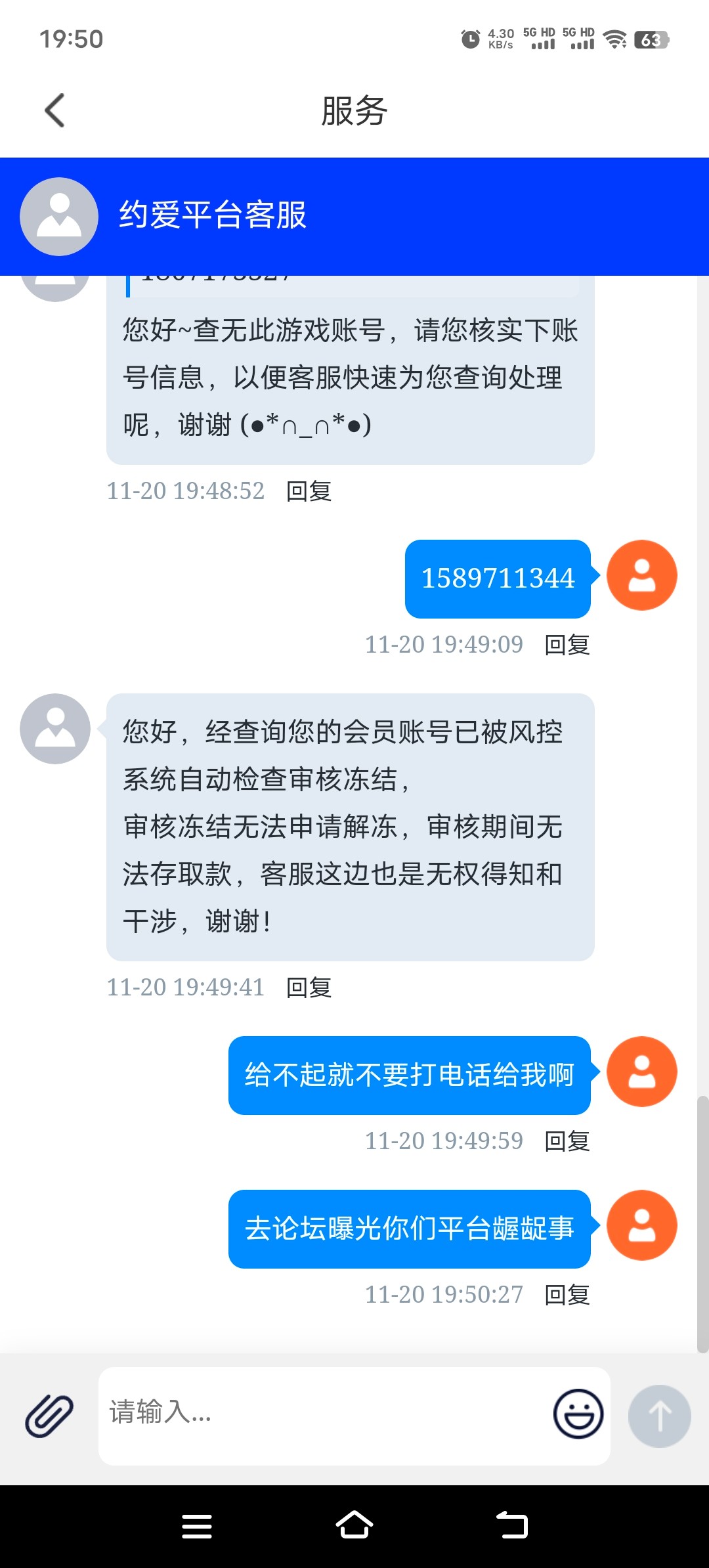Tap the Android home navigation button
The image size is (709, 1568).
(354, 1527)
